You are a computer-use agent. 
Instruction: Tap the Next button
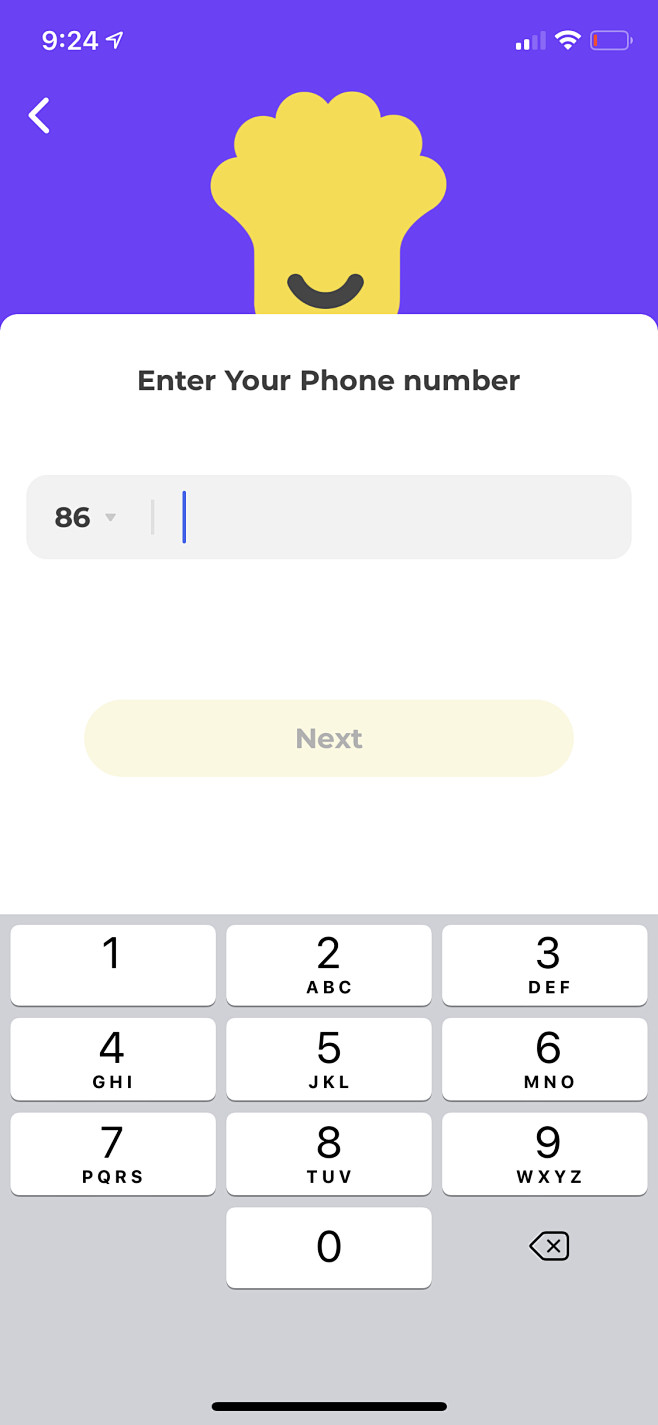(329, 738)
